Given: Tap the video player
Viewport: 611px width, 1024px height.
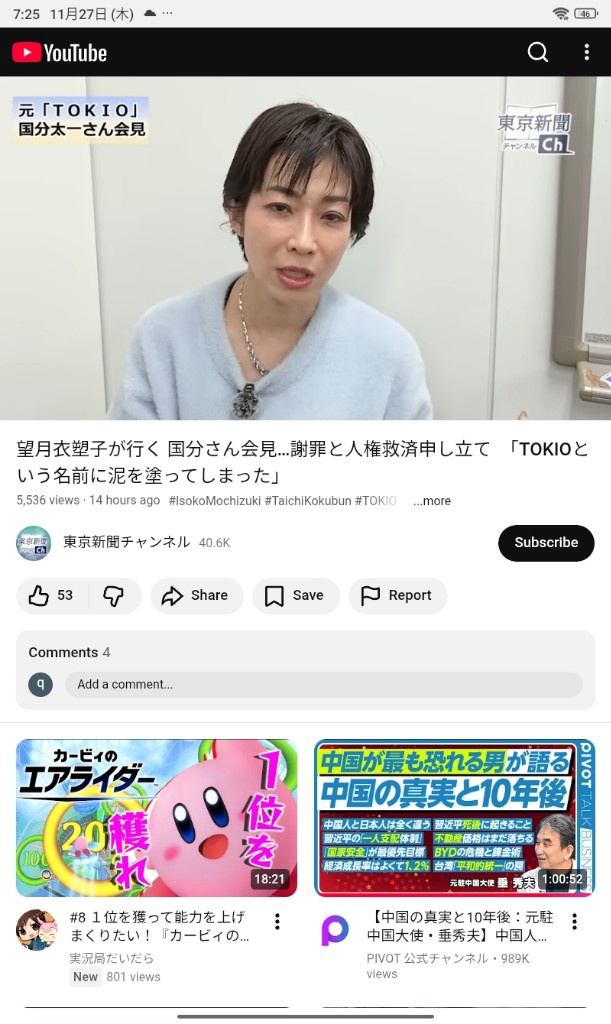Looking at the screenshot, I should (305, 248).
